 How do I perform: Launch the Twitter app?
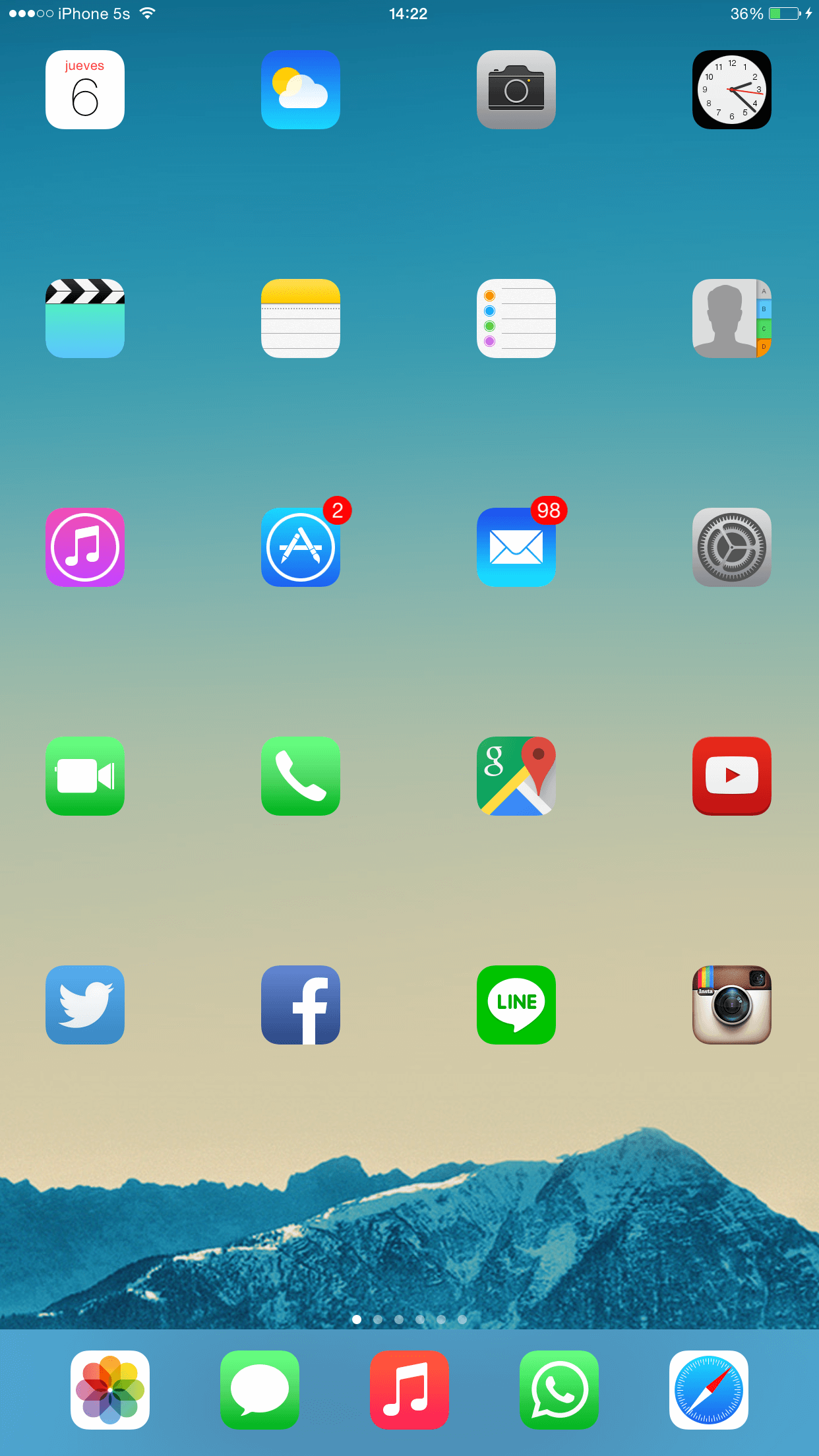pyautogui.click(x=85, y=1005)
